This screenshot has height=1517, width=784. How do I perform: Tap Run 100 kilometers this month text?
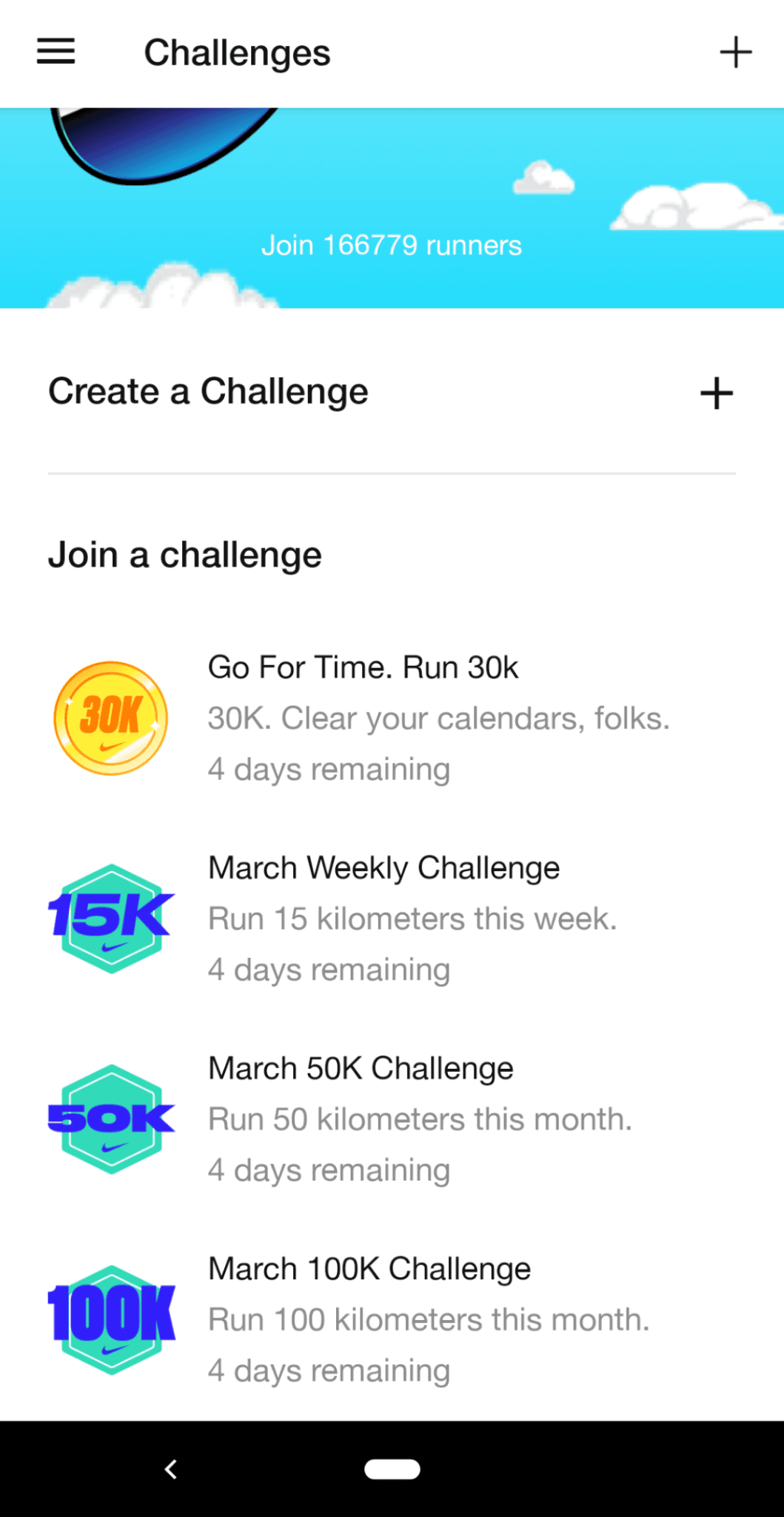[429, 1319]
